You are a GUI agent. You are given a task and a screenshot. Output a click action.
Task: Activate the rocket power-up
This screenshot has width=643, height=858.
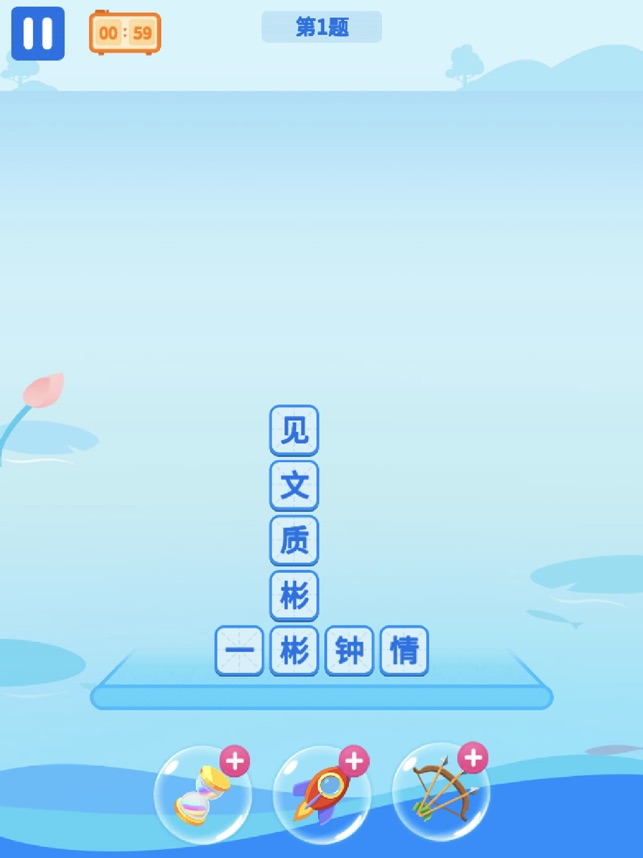321,795
